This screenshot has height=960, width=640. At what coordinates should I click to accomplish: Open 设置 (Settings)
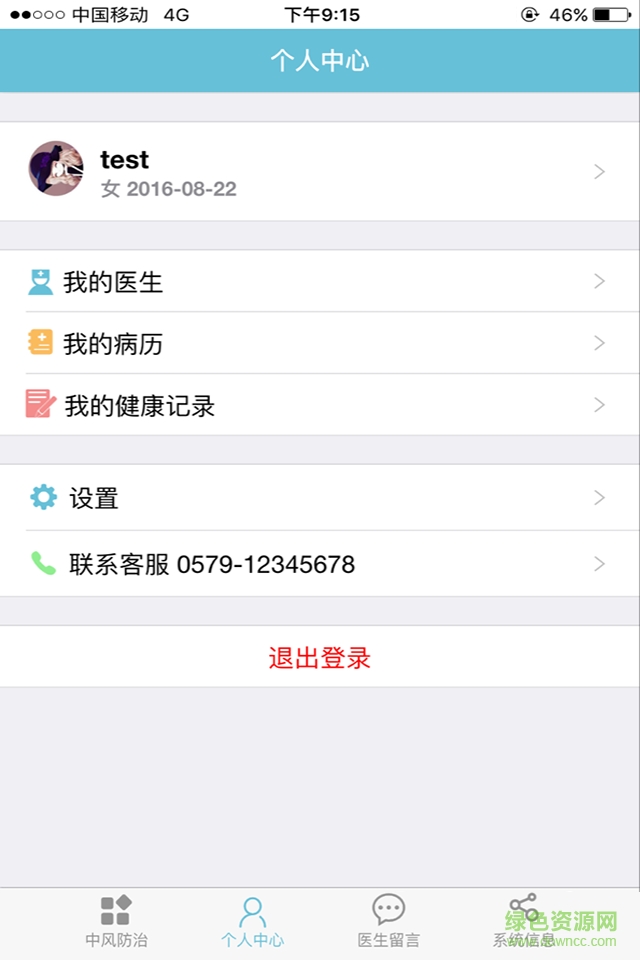(x=320, y=498)
